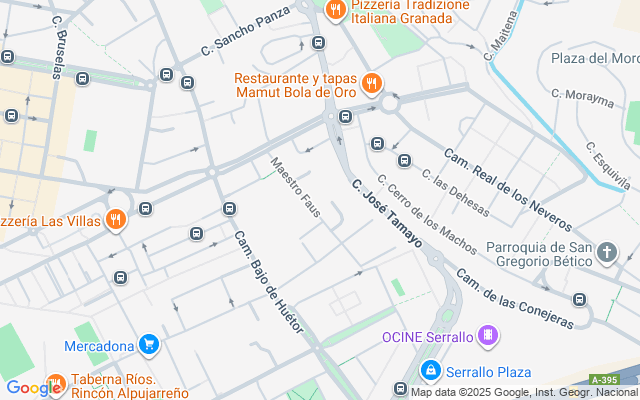
Task: Tap the Pizzería Las Villas marker
Action: click(x=116, y=220)
